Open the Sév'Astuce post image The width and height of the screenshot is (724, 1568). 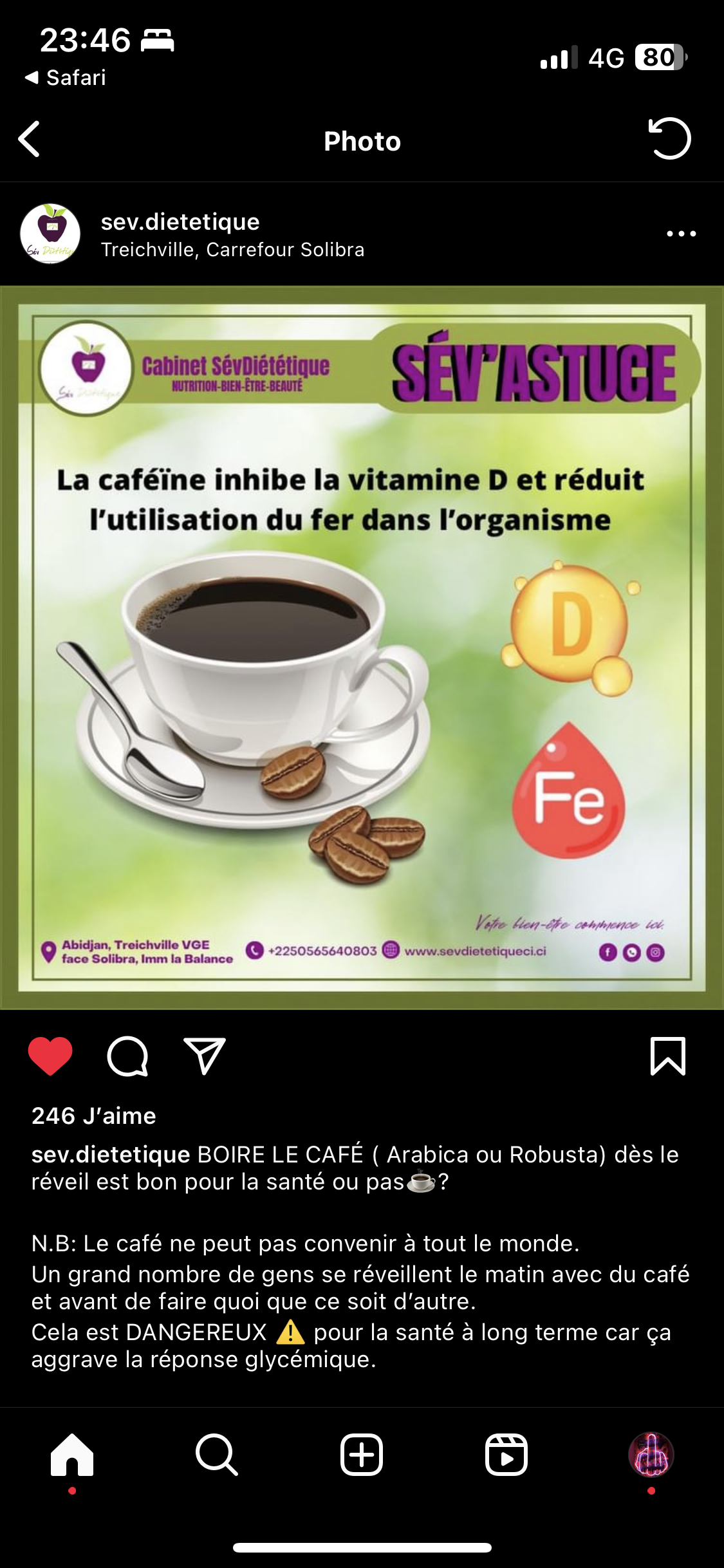pyautogui.click(x=362, y=647)
